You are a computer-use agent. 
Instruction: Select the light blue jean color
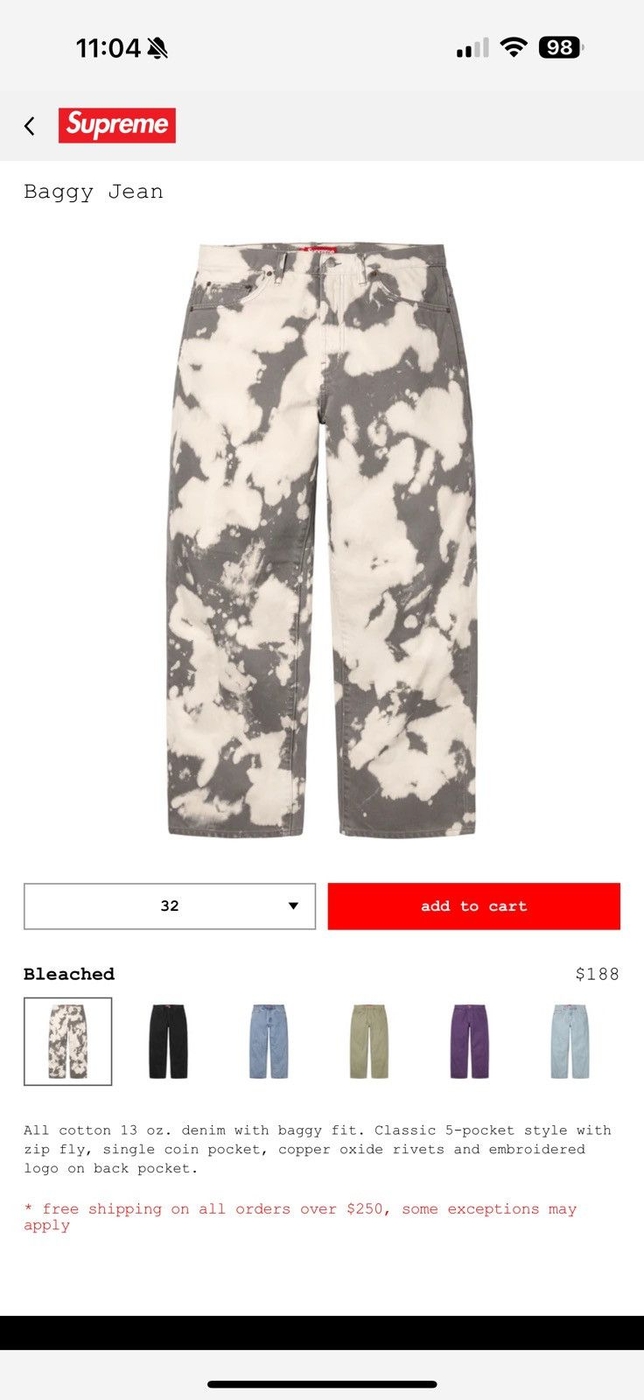pyautogui.click(x=570, y=1041)
